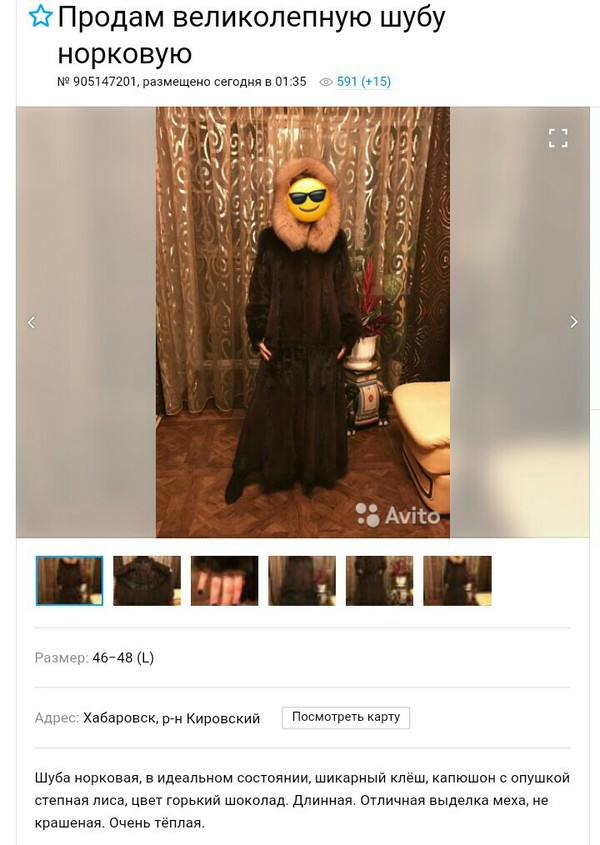Viewport: 600px width, 845px height.
Task: Select the sixth, last photo thumbnail
Action: (x=457, y=581)
